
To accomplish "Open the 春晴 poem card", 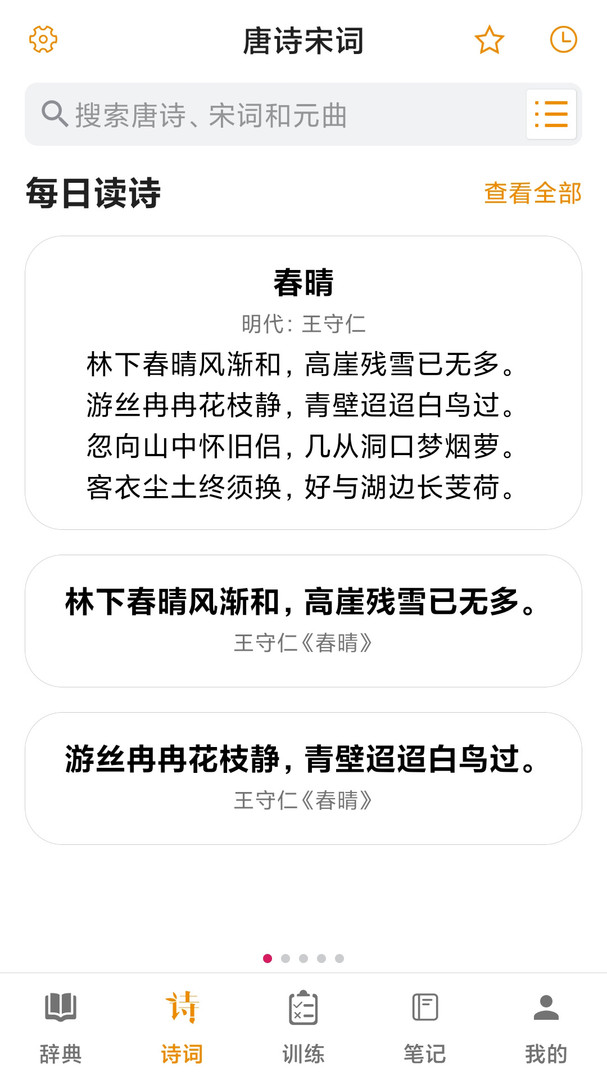I will [x=303, y=383].
